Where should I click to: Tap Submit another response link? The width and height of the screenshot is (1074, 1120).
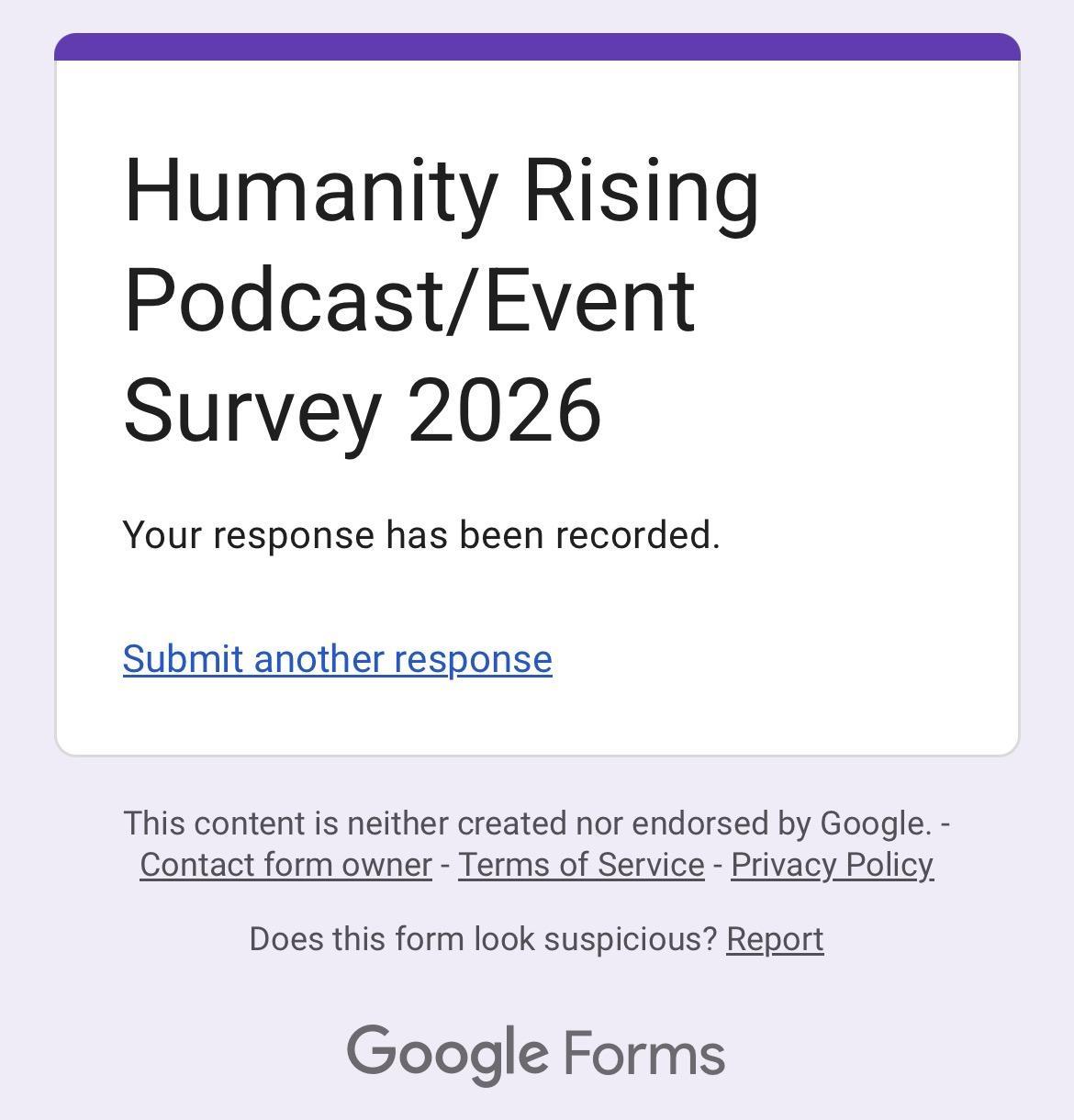[337, 659]
